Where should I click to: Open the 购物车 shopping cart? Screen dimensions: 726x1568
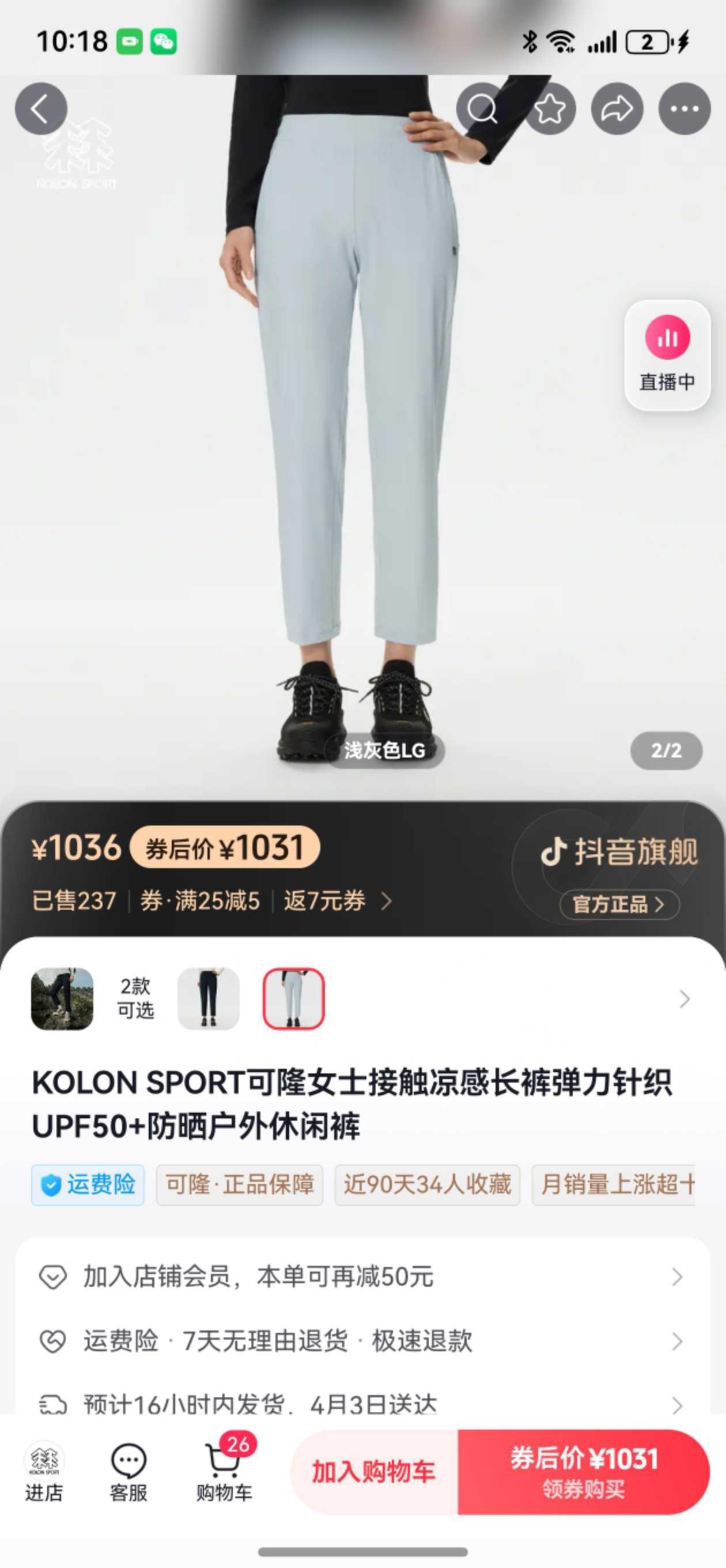click(x=224, y=1472)
